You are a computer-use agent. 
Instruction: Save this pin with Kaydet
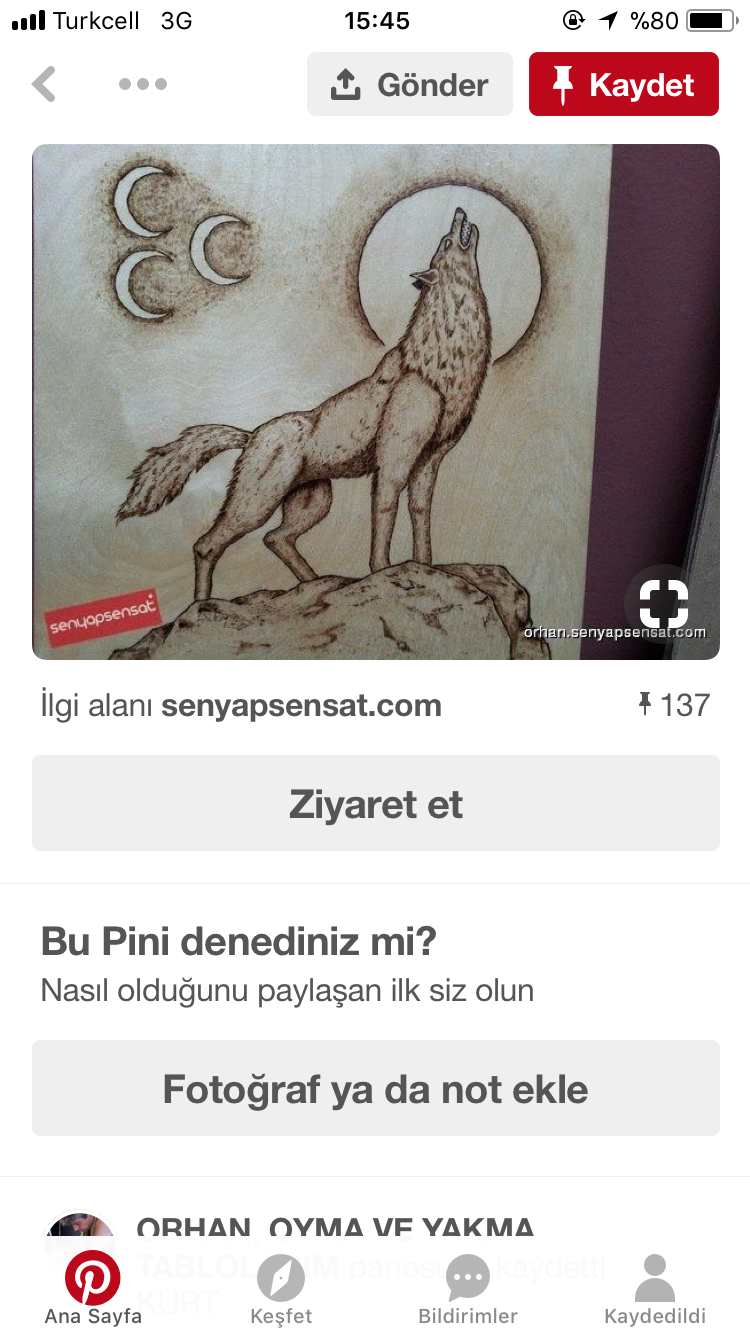click(x=623, y=84)
